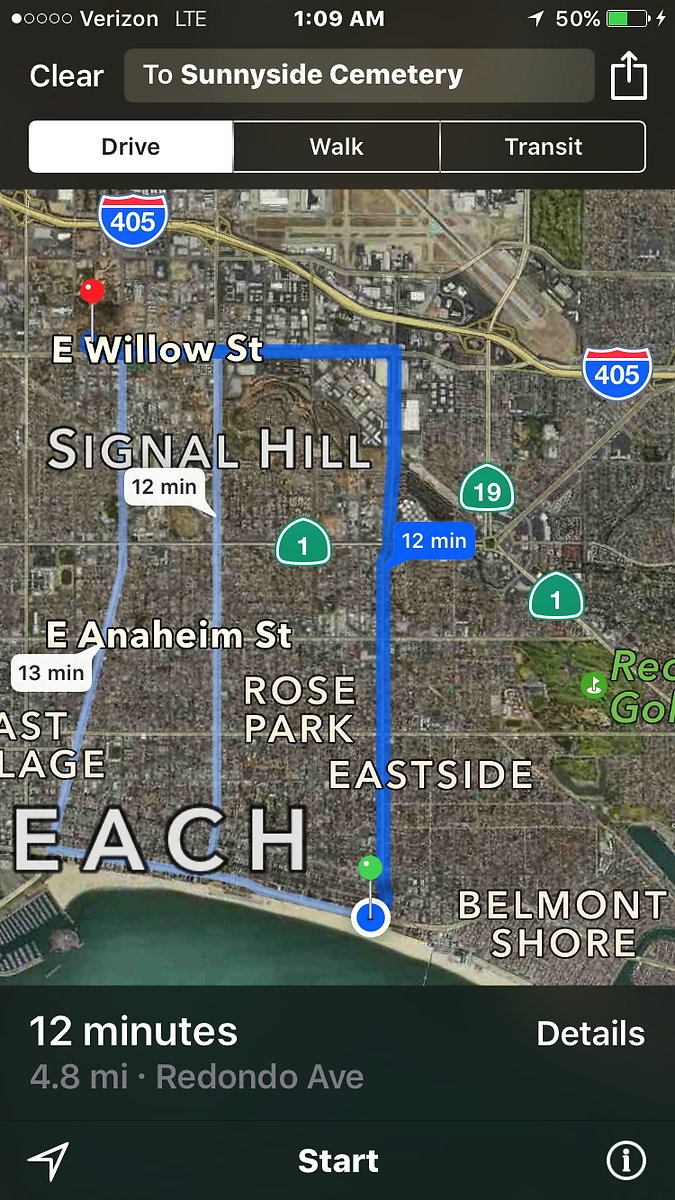Screen dimensions: 675x1200
Task: Open route Details
Action: pyautogui.click(x=590, y=1034)
